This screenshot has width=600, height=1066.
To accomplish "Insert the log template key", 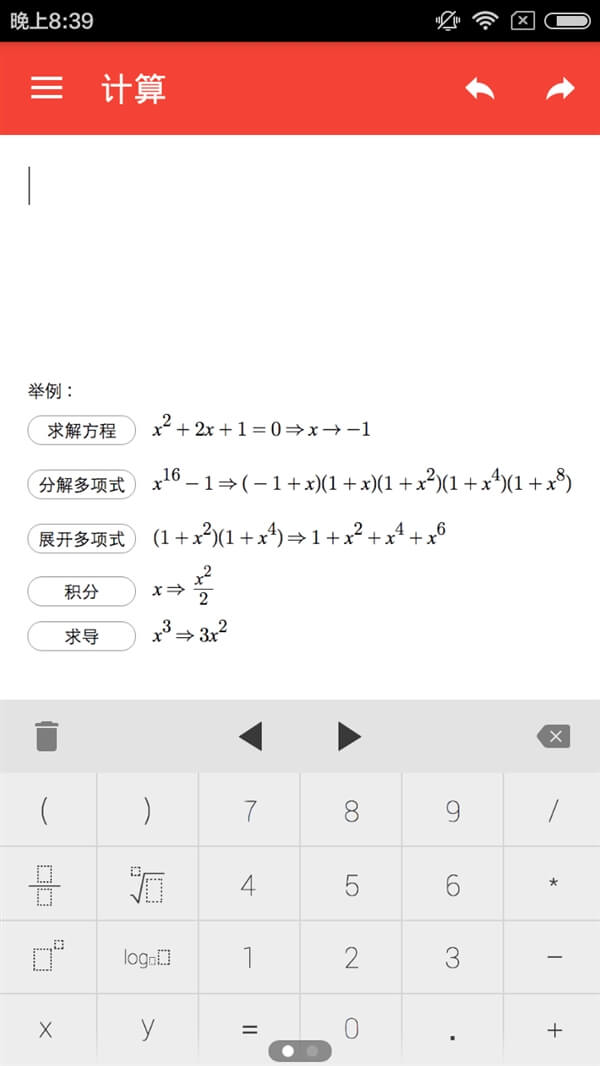I will [x=147, y=957].
